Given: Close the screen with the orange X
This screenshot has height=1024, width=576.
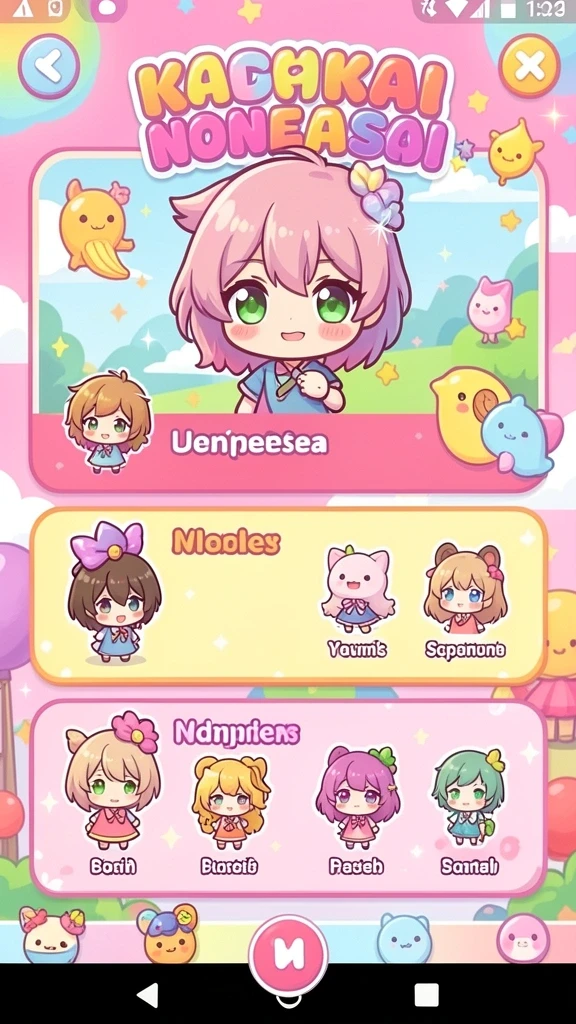Looking at the screenshot, I should [530, 65].
